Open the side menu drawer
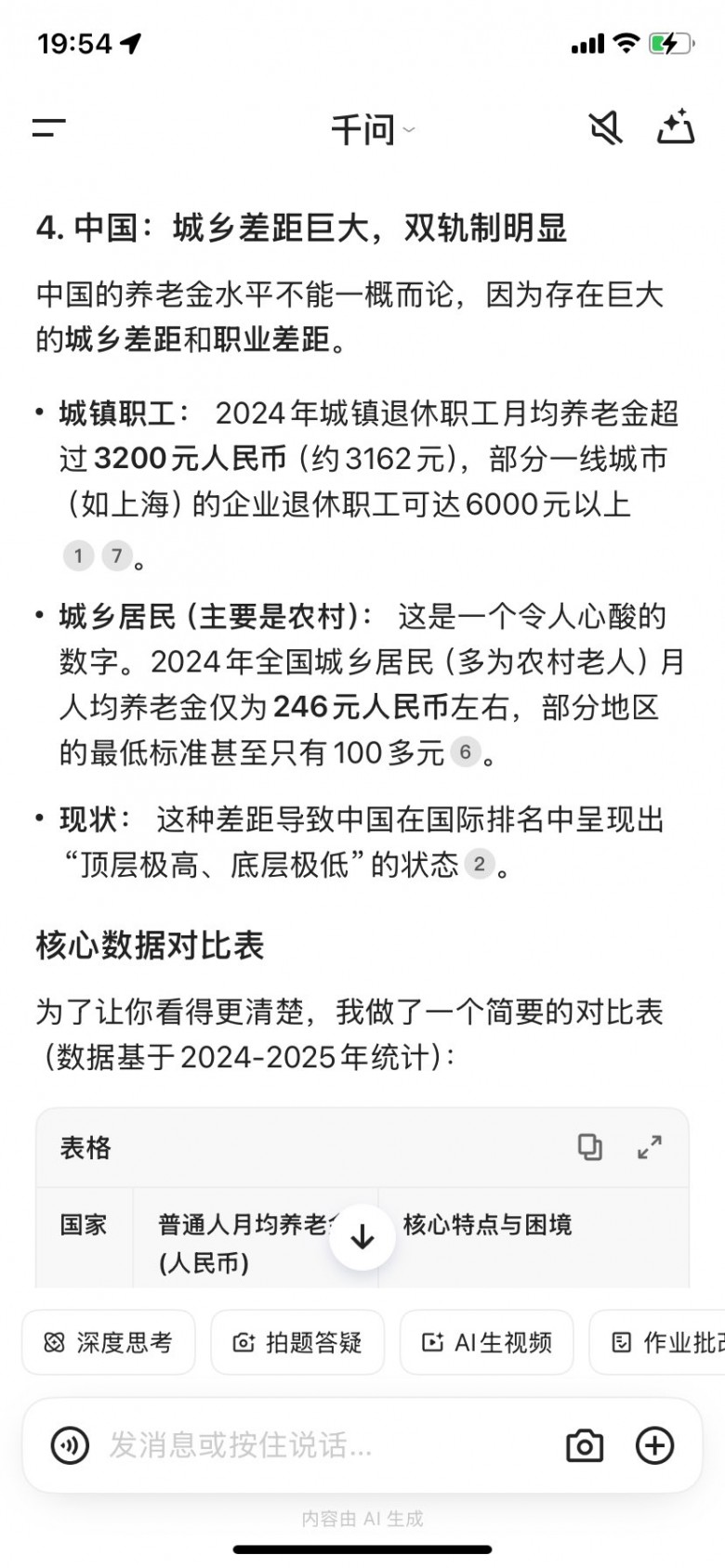Image resolution: width=725 pixels, height=1568 pixels. point(49,128)
